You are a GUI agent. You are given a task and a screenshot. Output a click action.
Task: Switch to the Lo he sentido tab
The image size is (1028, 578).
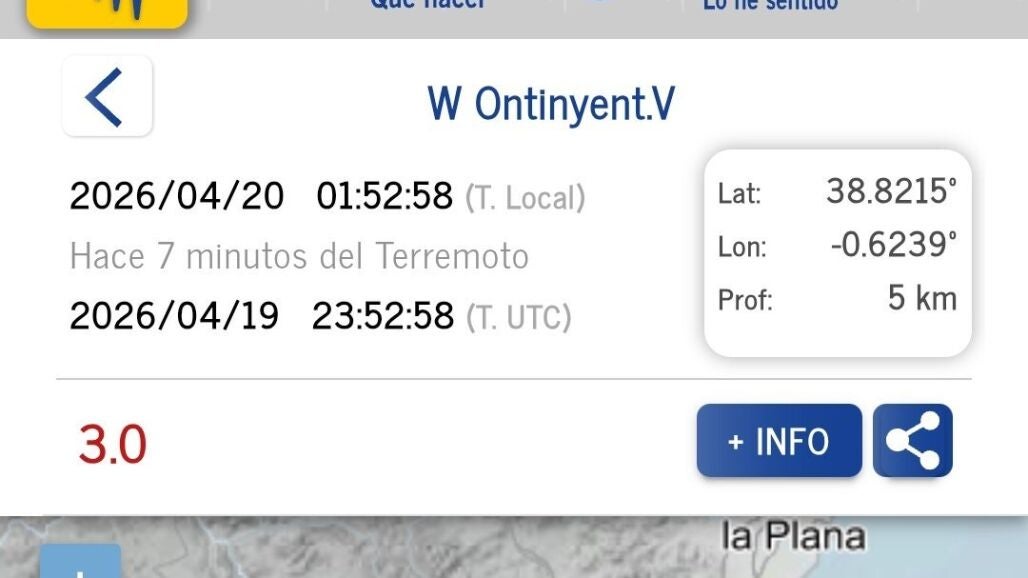[770, 6]
